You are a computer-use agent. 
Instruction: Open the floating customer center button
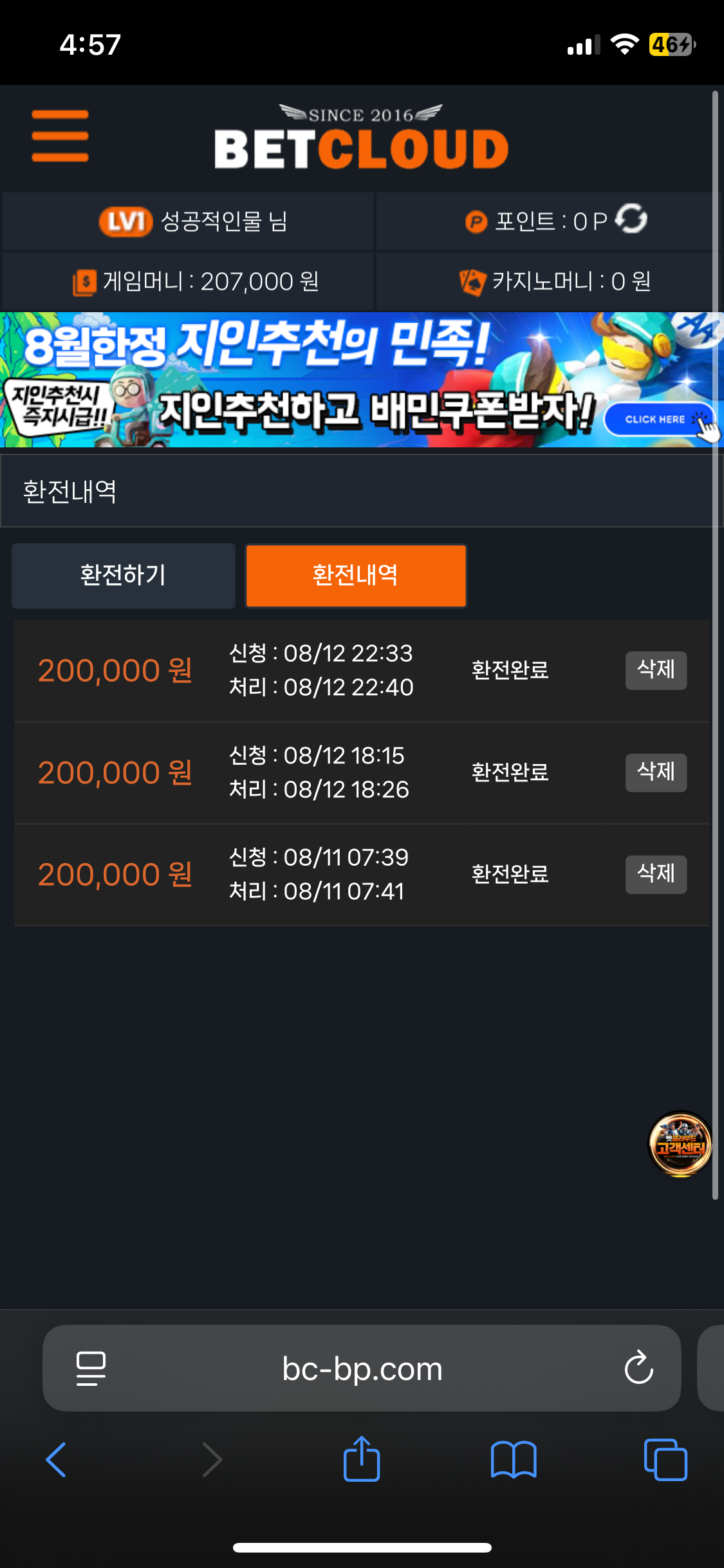680,1144
